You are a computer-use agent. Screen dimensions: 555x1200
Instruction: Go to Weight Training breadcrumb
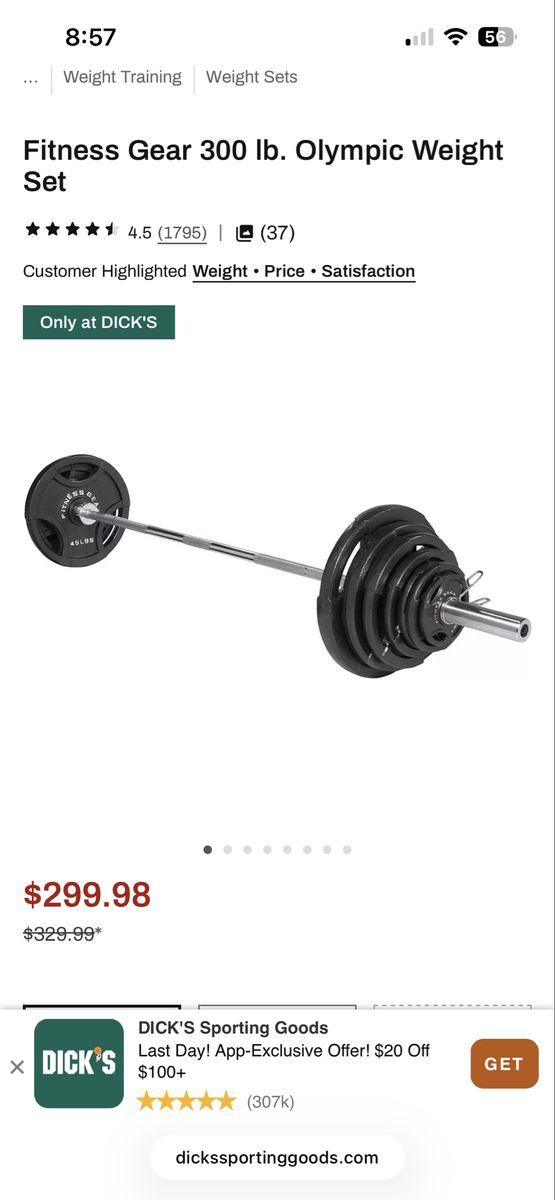pos(122,77)
